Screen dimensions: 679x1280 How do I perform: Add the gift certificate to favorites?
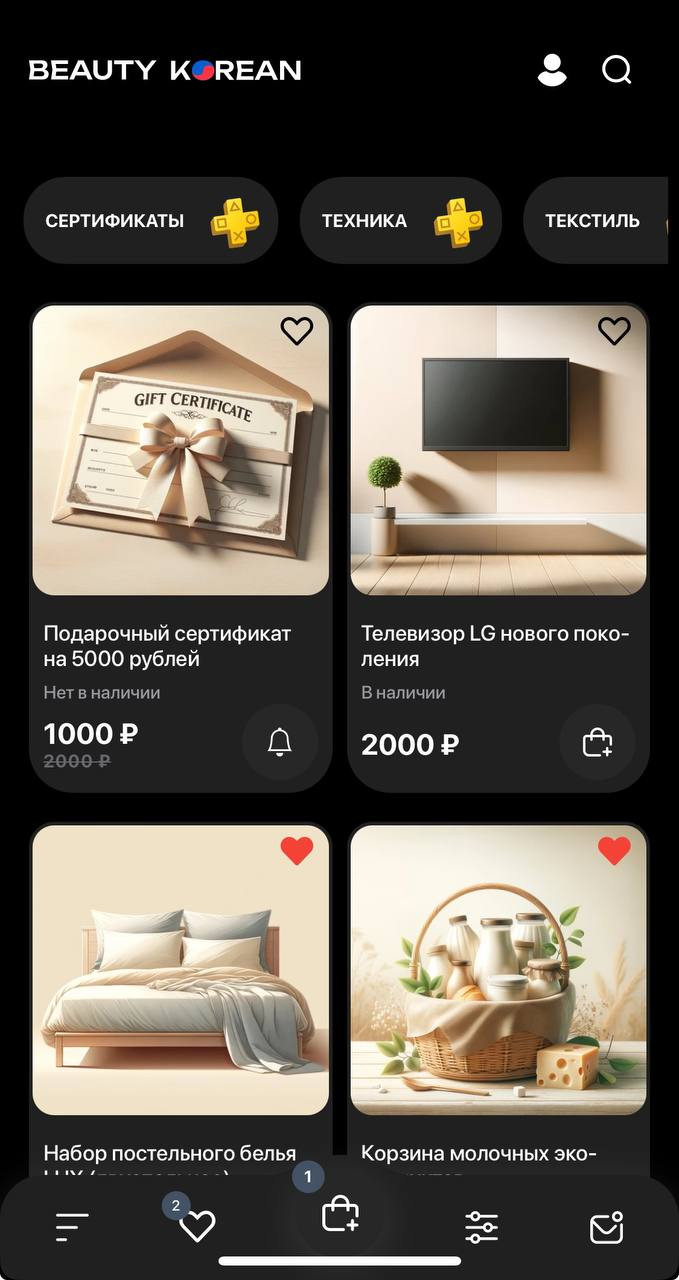297,330
